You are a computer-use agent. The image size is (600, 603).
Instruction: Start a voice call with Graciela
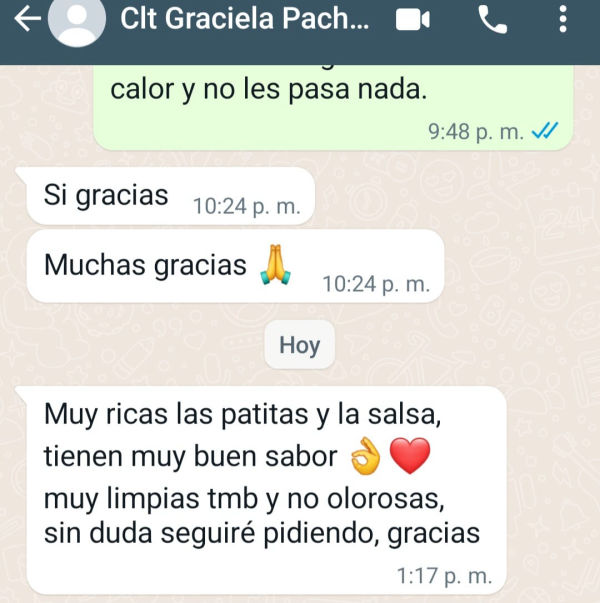tap(492, 19)
